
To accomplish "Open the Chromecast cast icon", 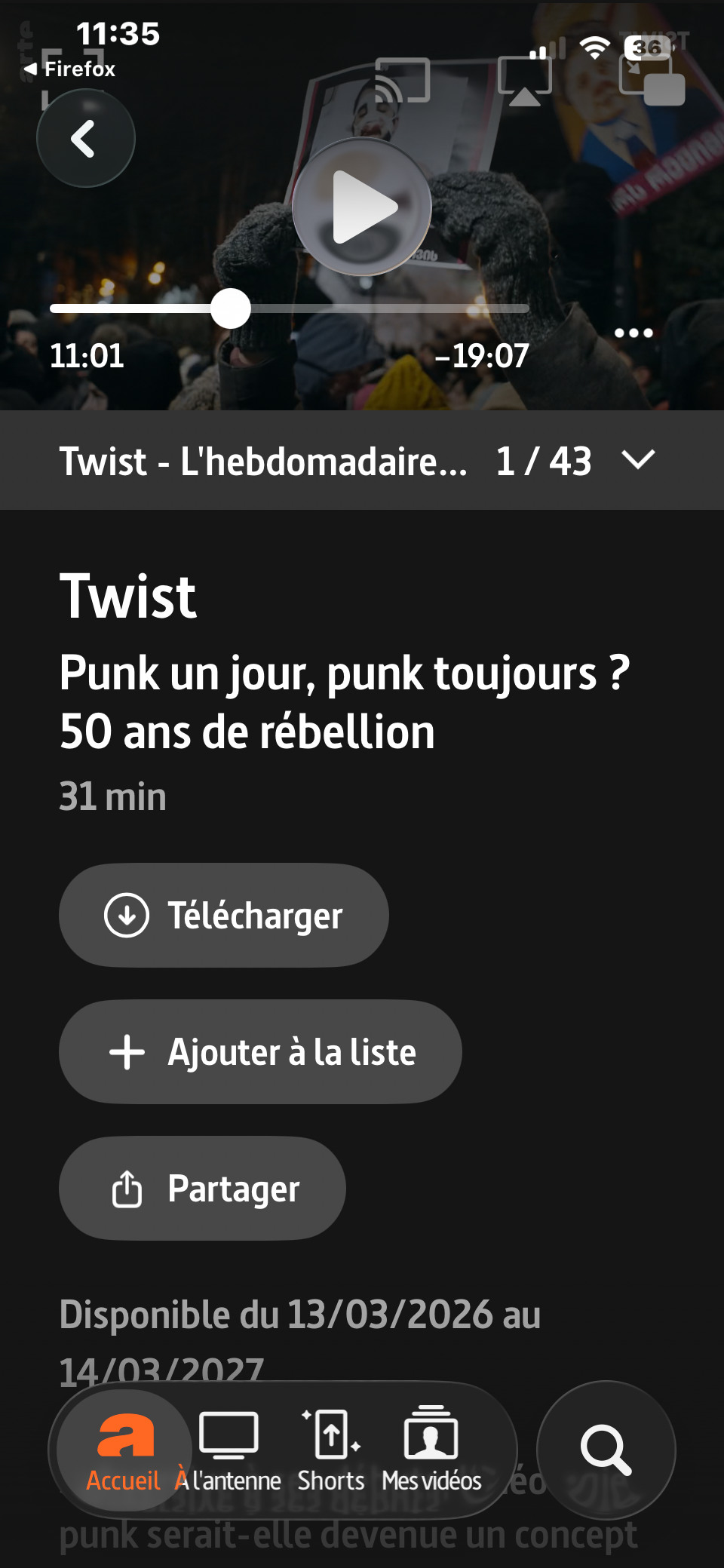I will 403,80.
